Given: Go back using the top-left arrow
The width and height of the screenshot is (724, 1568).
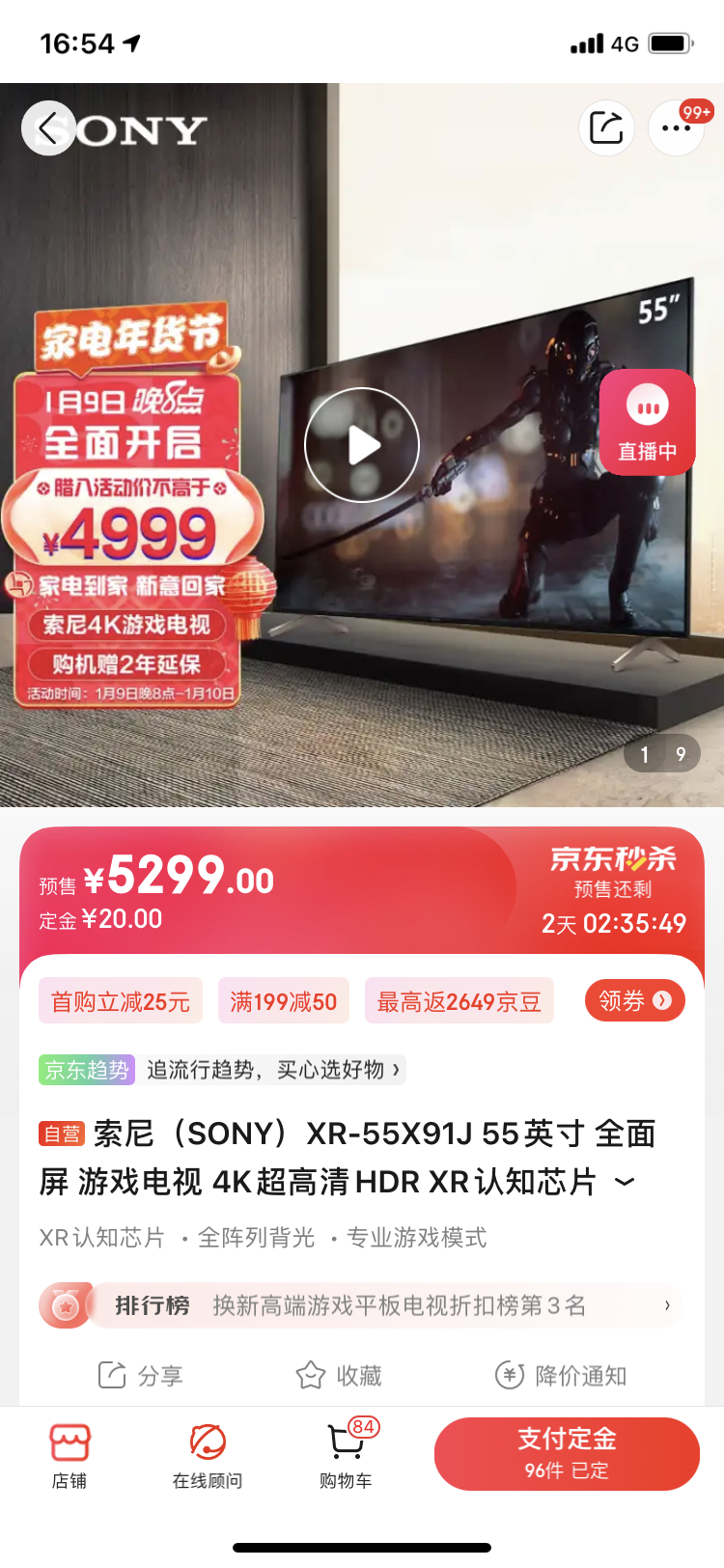Looking at the screenshot, I should 48,128.
